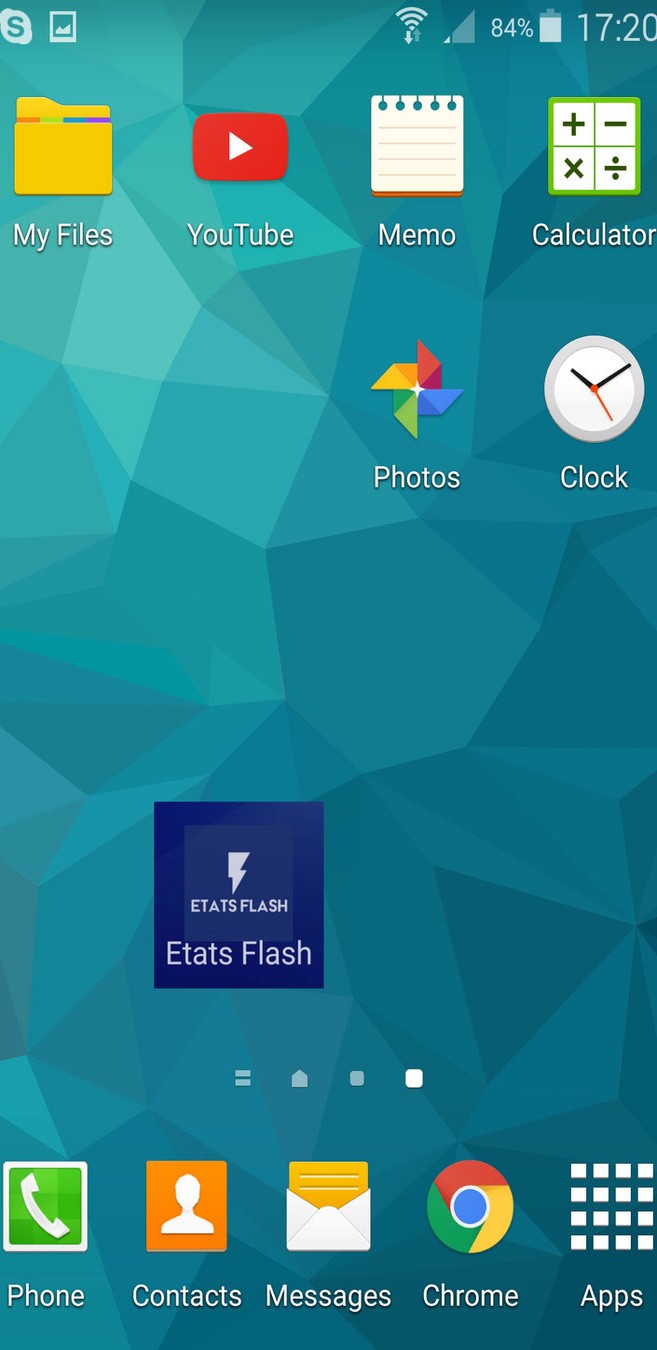Viewport: 657px width, 1350px height.
Task: Jump to the home page indicator
Action: 299,1078
